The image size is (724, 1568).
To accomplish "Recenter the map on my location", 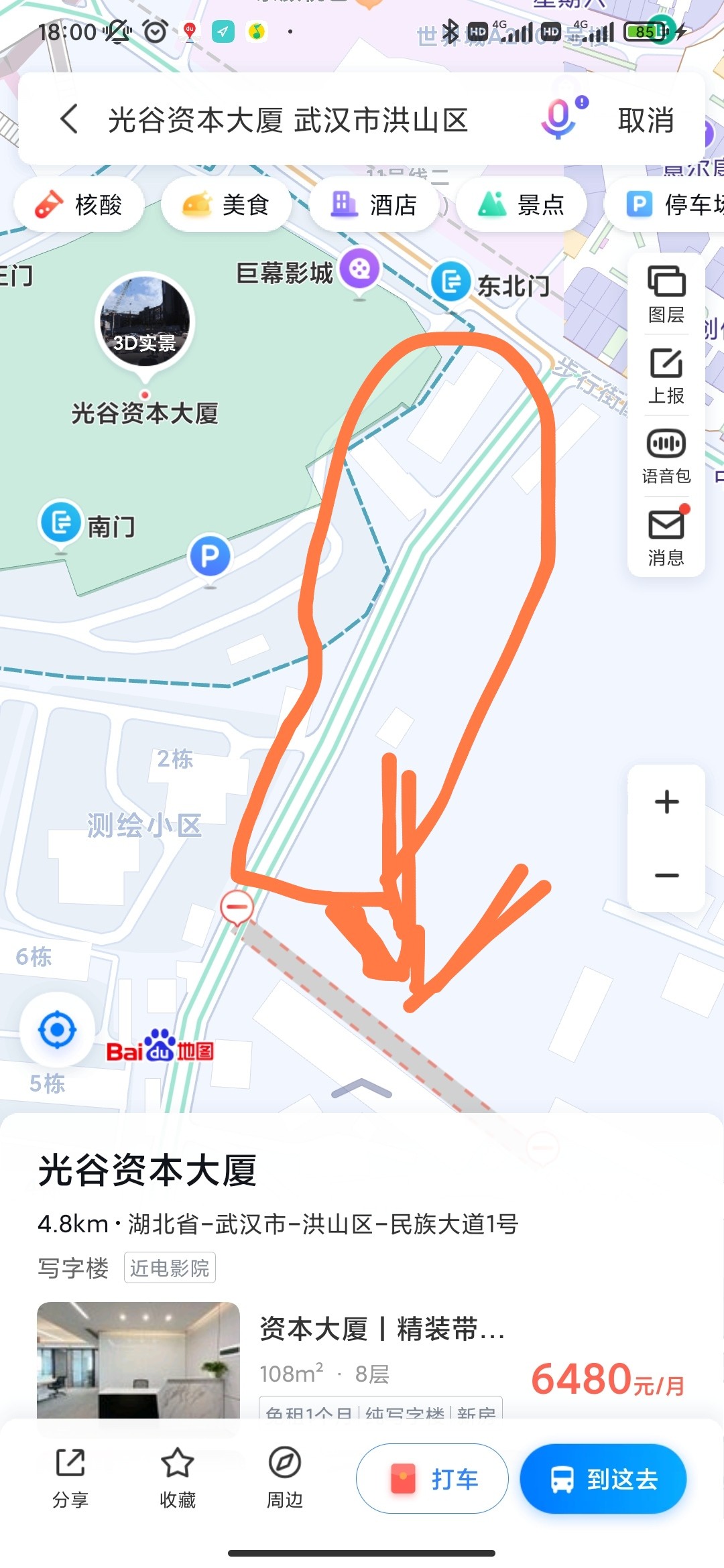I will click(57, 1030).
